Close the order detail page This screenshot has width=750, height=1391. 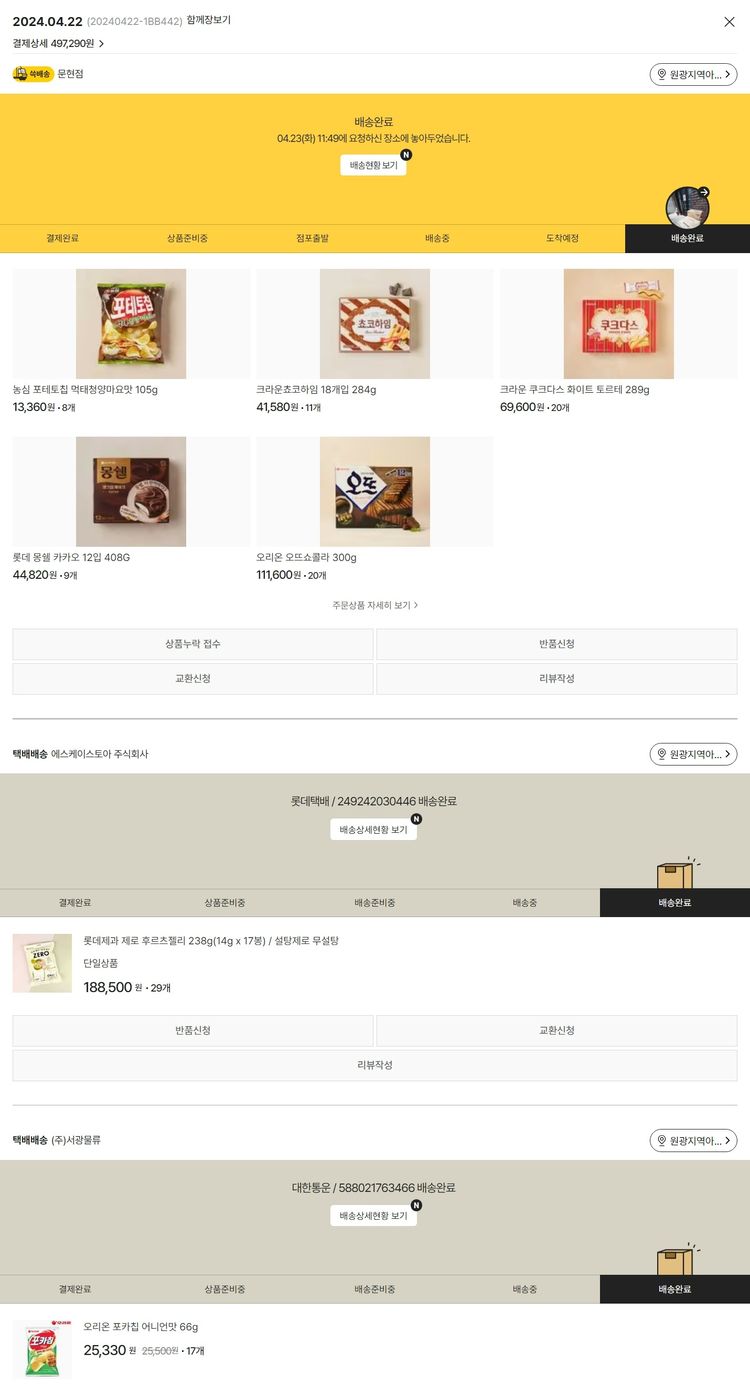pos(729,21)
